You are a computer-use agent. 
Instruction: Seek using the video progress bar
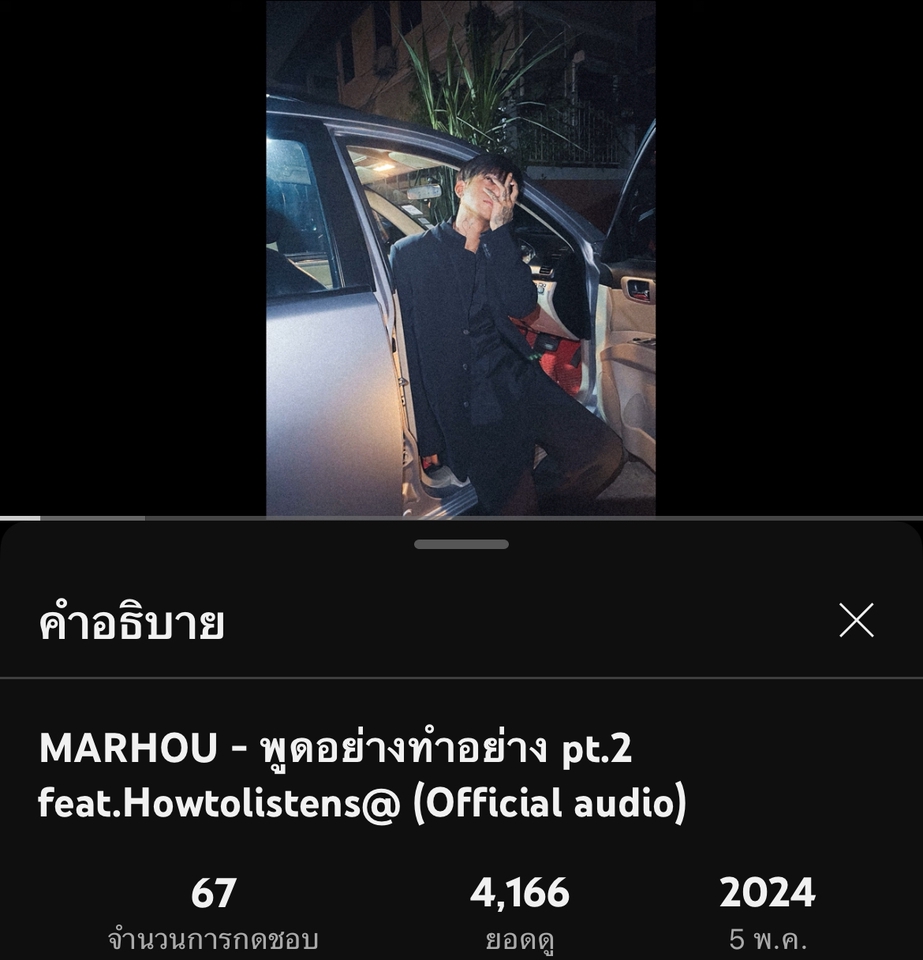461,518
